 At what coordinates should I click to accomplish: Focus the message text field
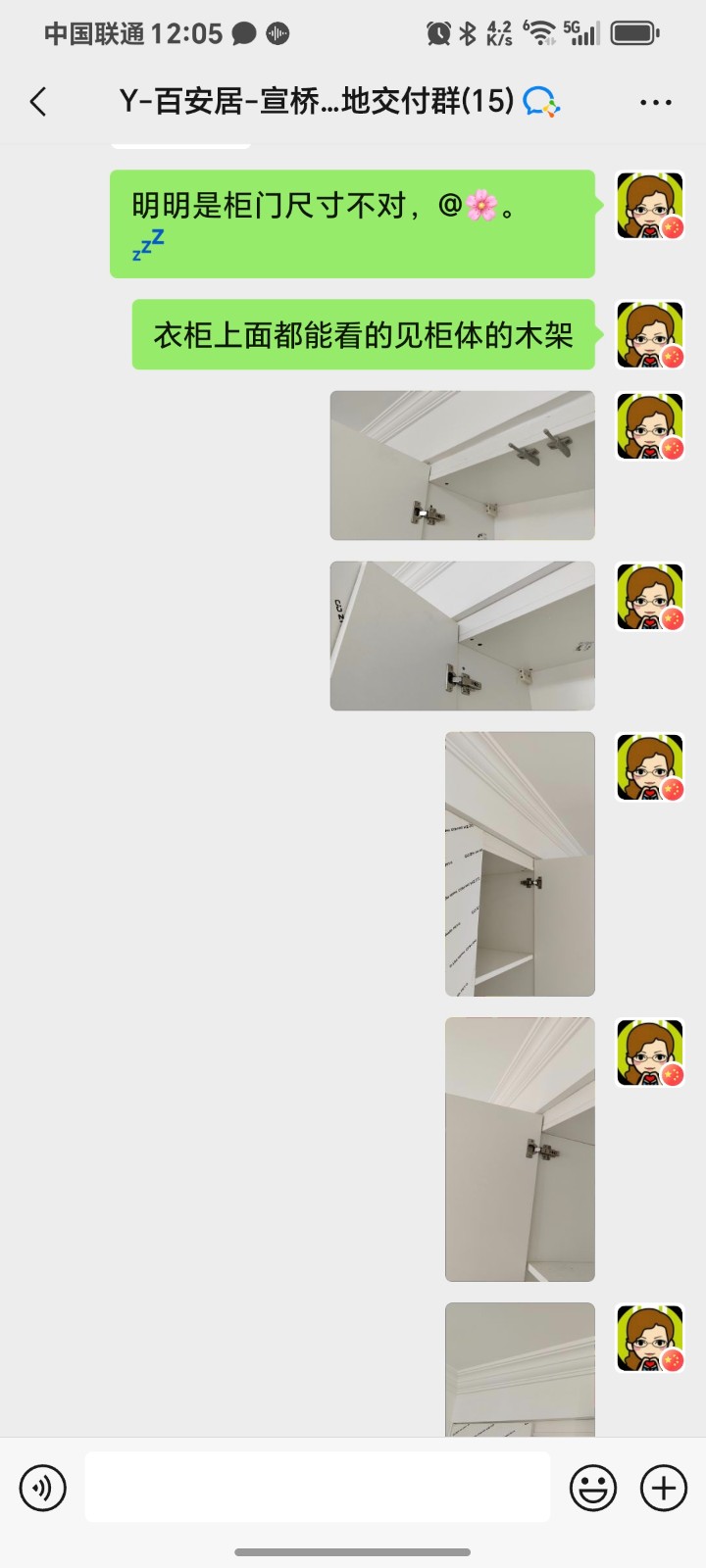pyautogui.click(x=317, y=1488)
